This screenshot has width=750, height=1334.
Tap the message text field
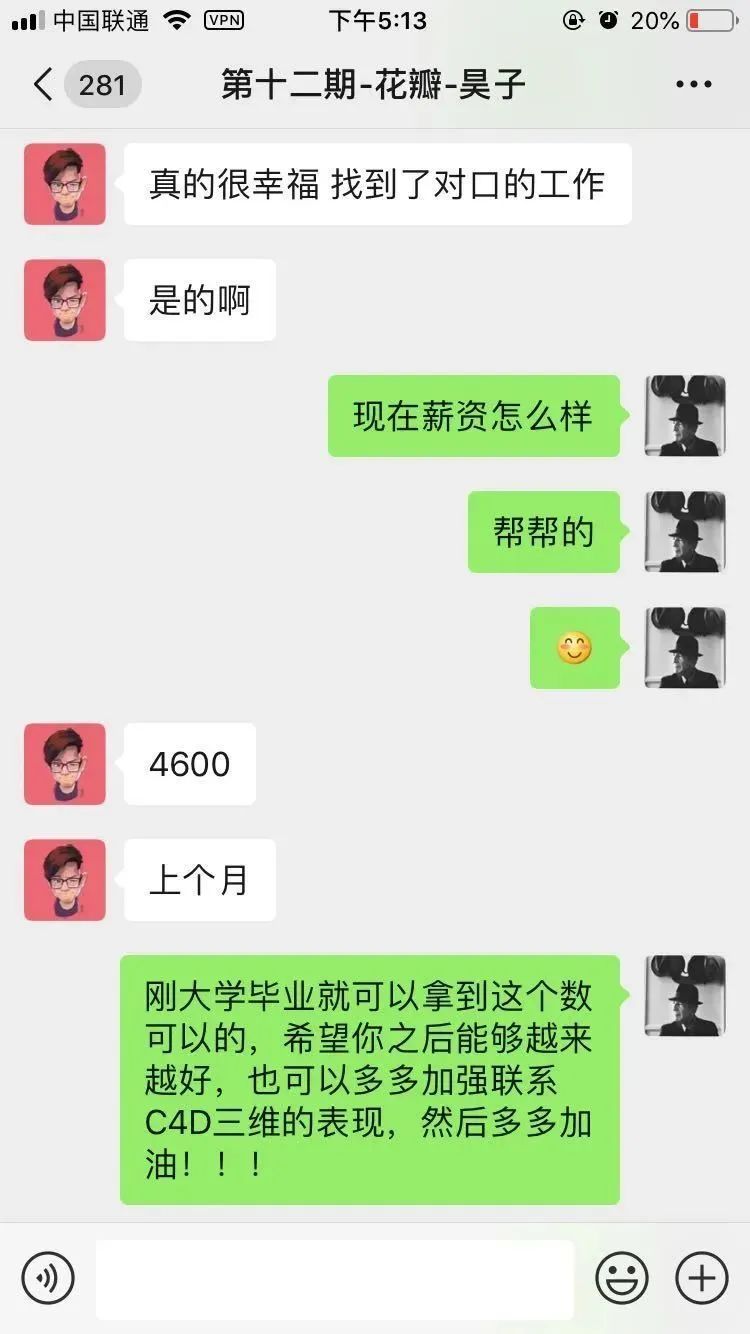pyautogui.click(x=335, y=1279)
